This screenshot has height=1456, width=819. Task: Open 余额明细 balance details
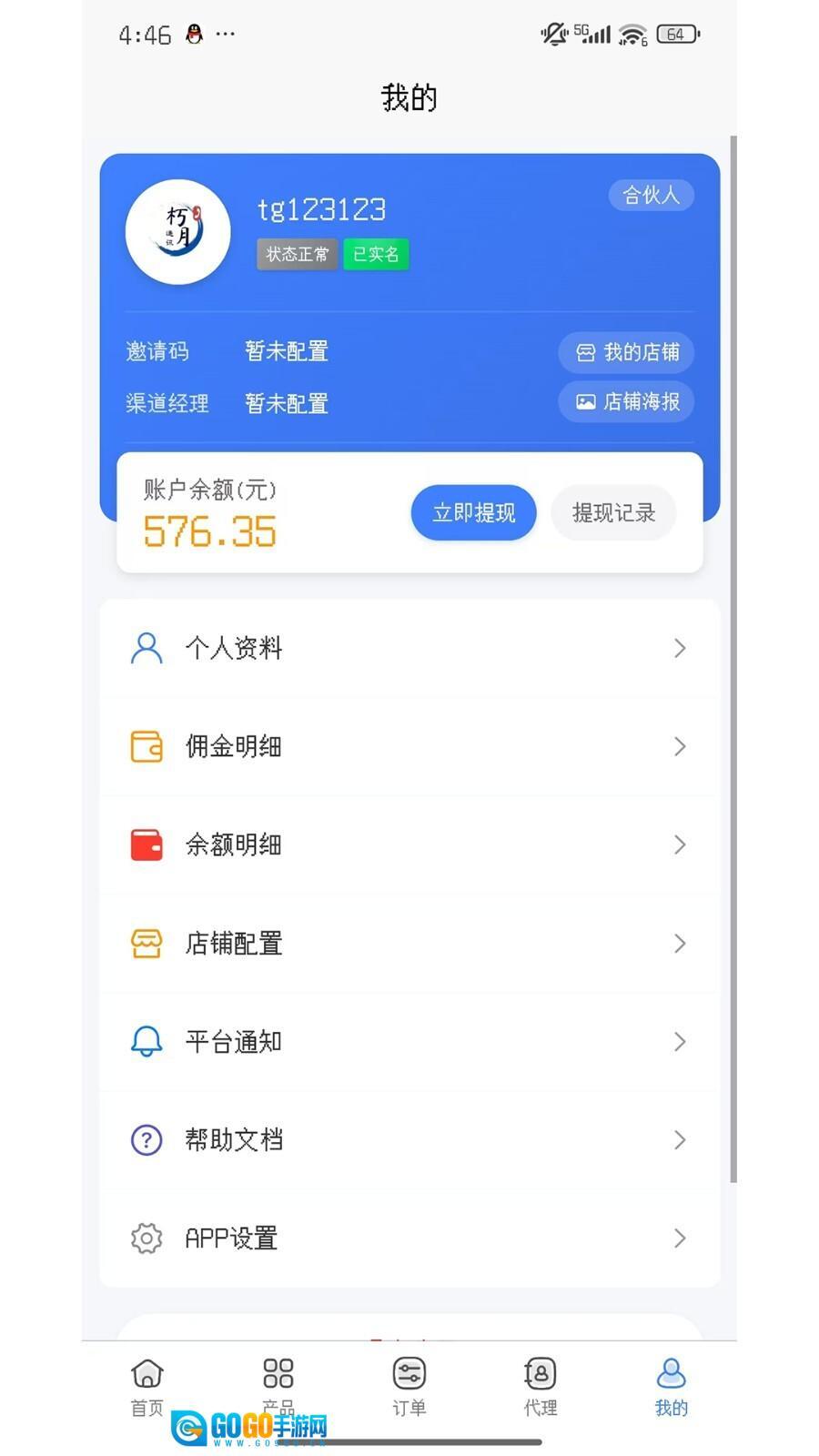click(409, 844)
